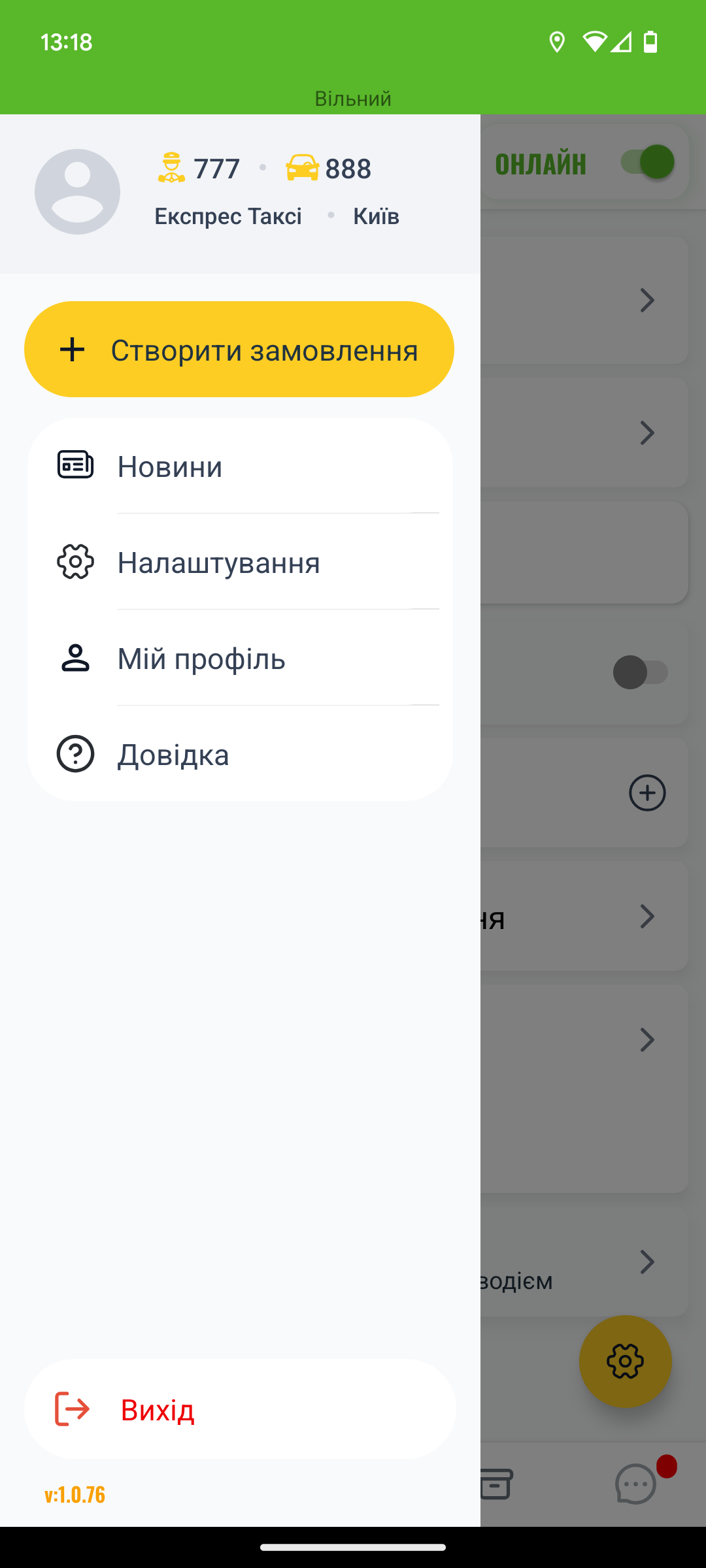Open the Новини menu item

click(x=240, y=466)
